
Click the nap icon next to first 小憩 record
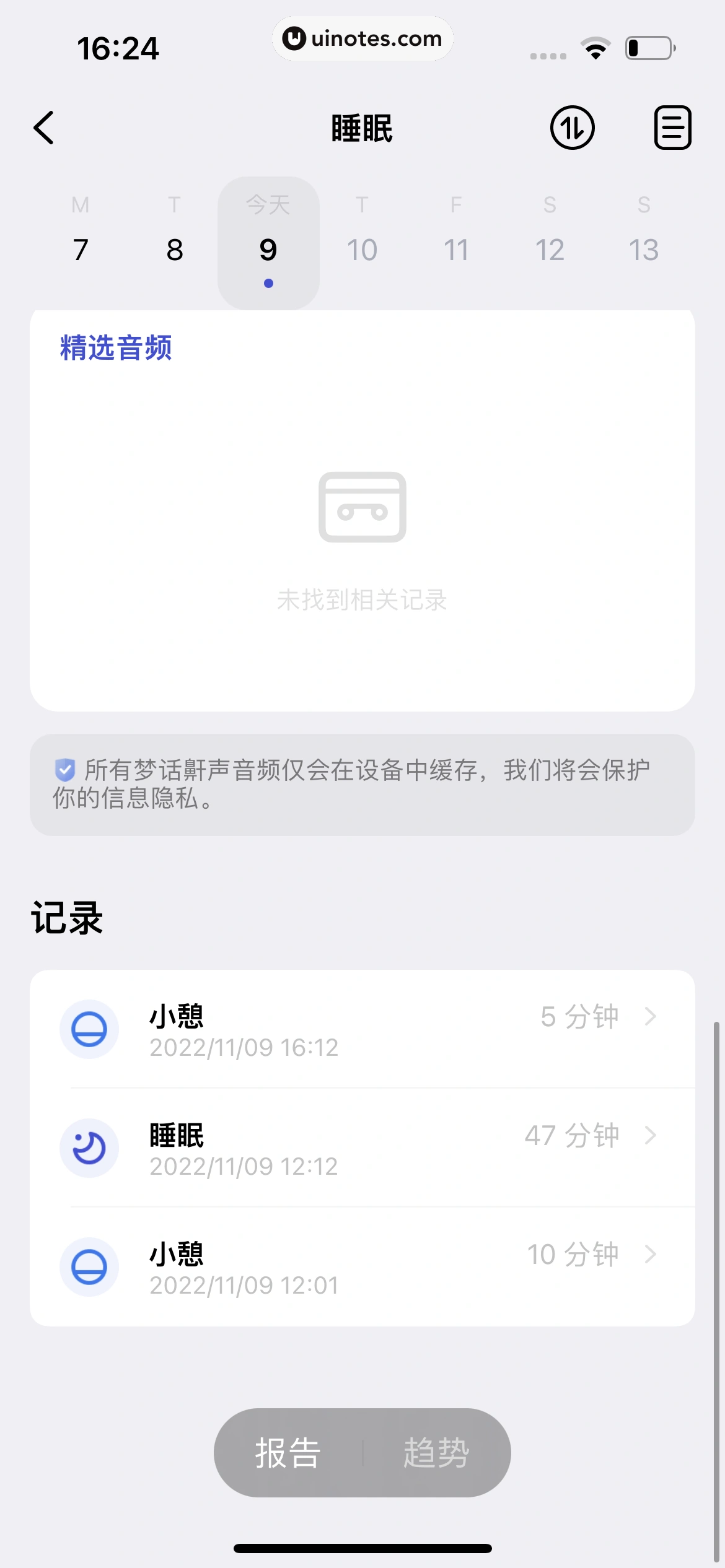[x=89, y=1029]
